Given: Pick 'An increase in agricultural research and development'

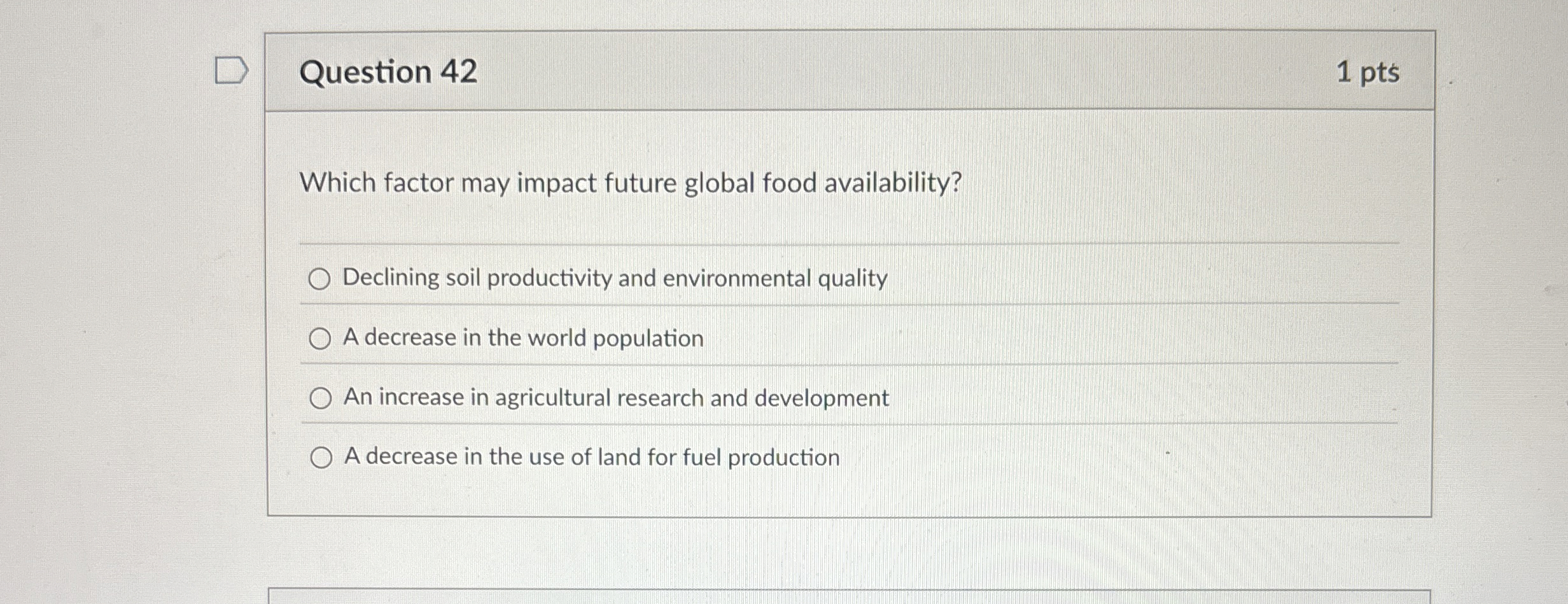Looking at the screenshot, I should coord(320,398).
